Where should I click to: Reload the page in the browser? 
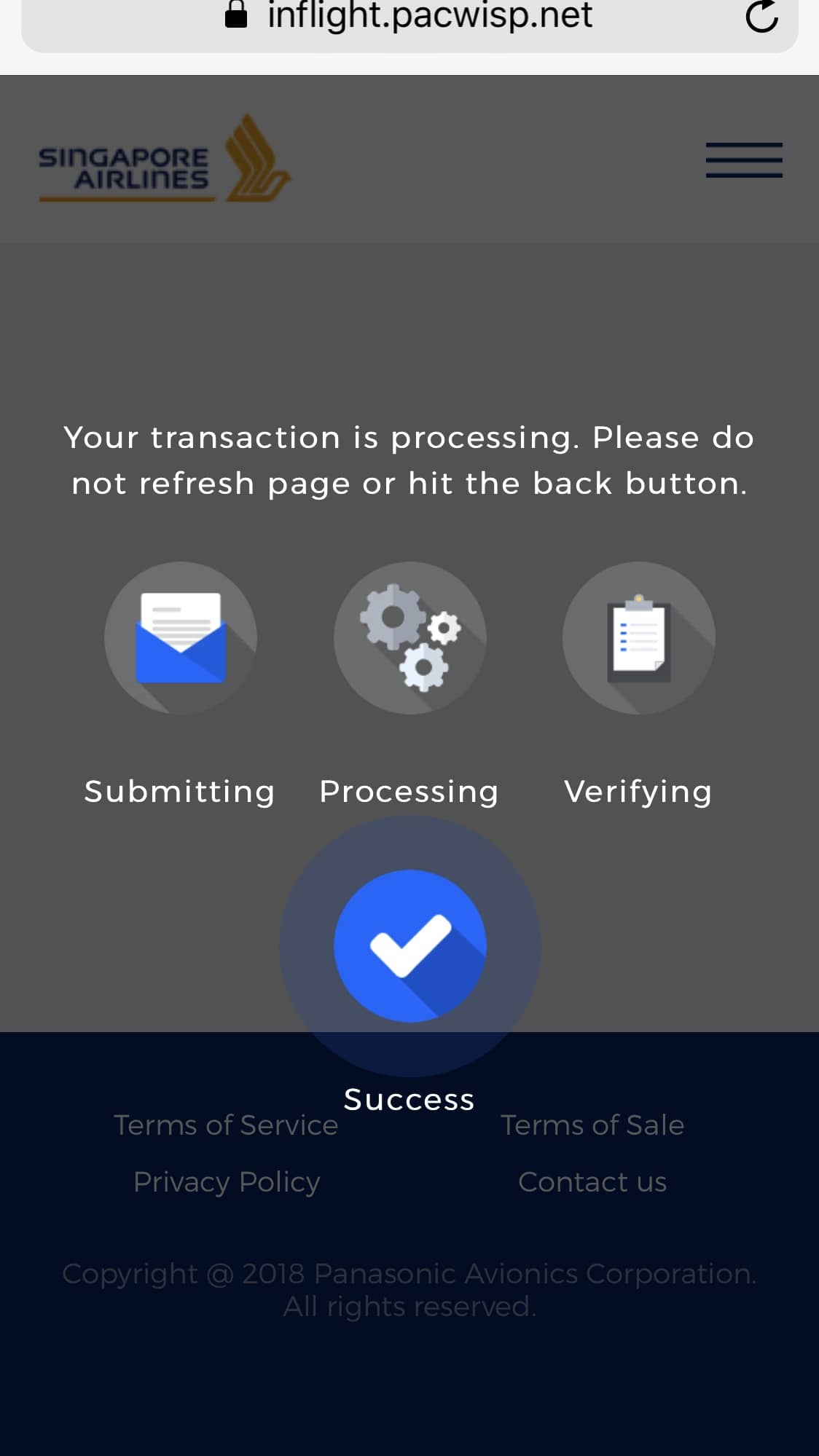tap(761, 16)
